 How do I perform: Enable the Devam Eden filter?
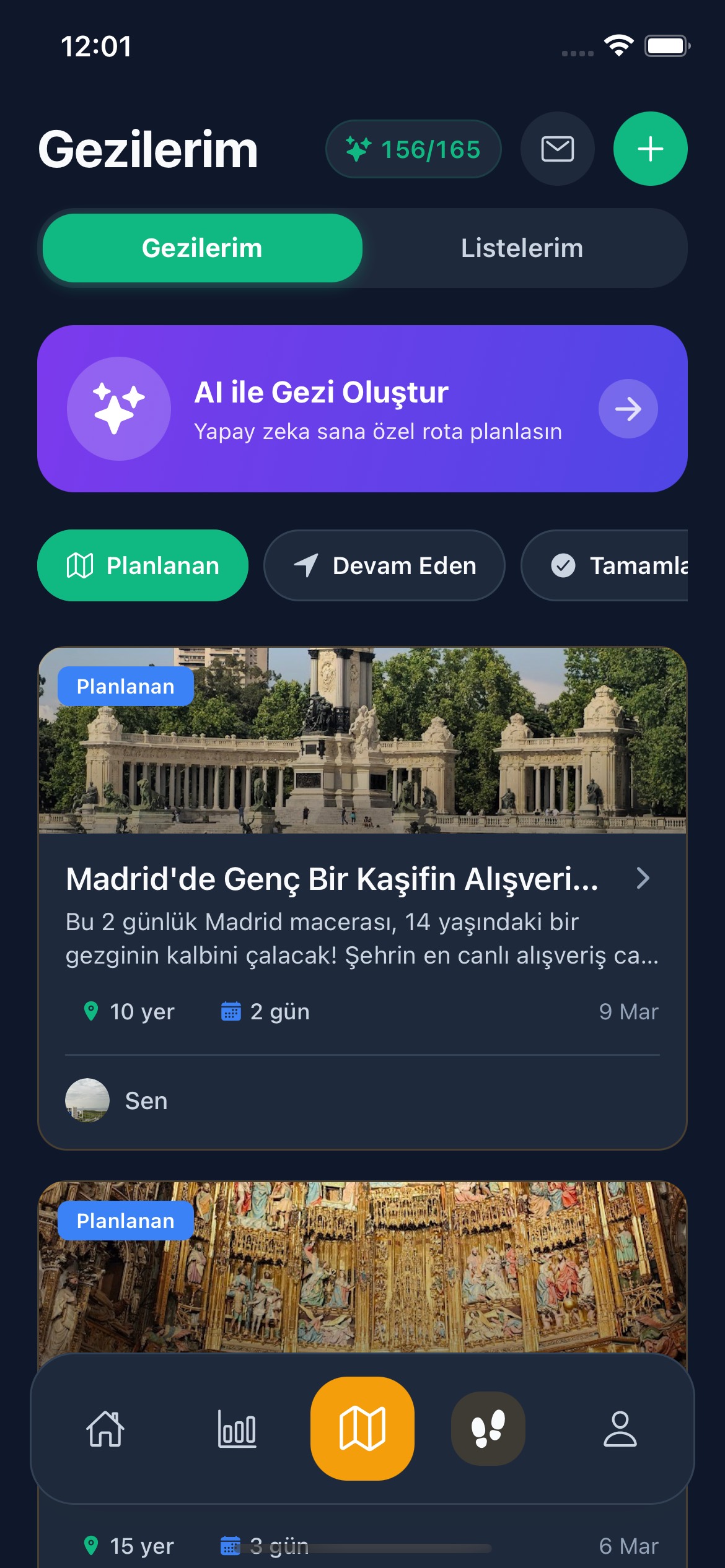(384, 565)
